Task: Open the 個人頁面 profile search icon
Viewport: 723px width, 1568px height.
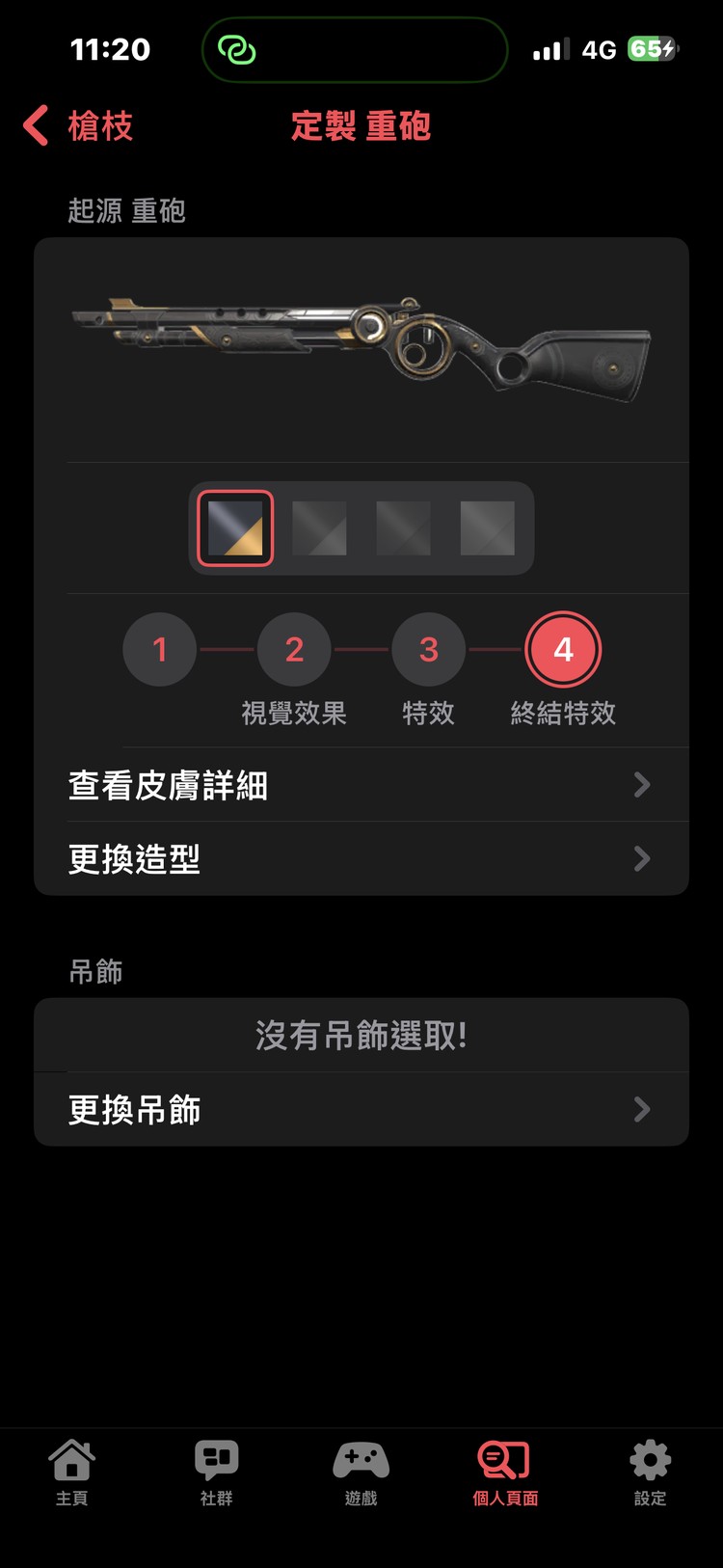Action: [505, 1460]
